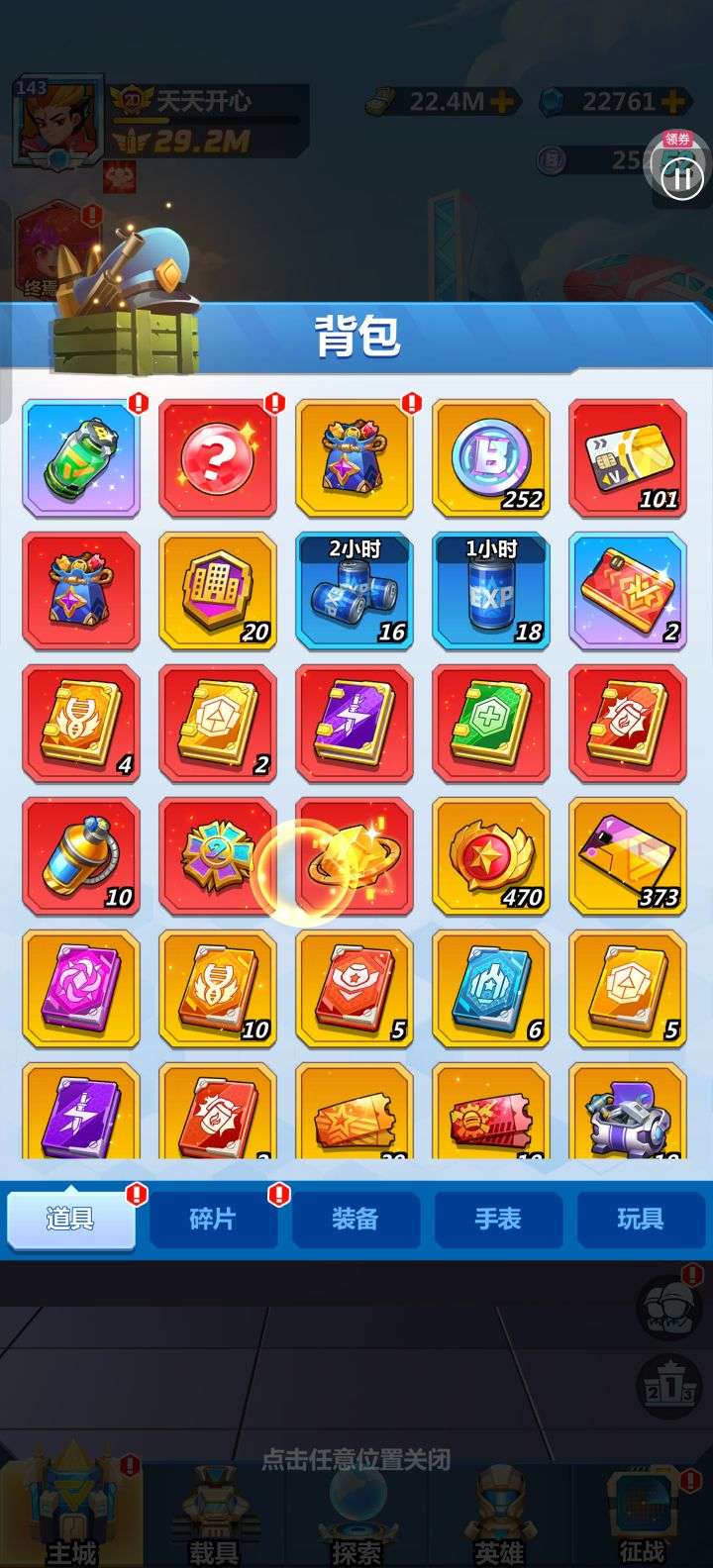713x1568 pixels.
Task: Open the spray canister item with 10
Action: [81, 856]
